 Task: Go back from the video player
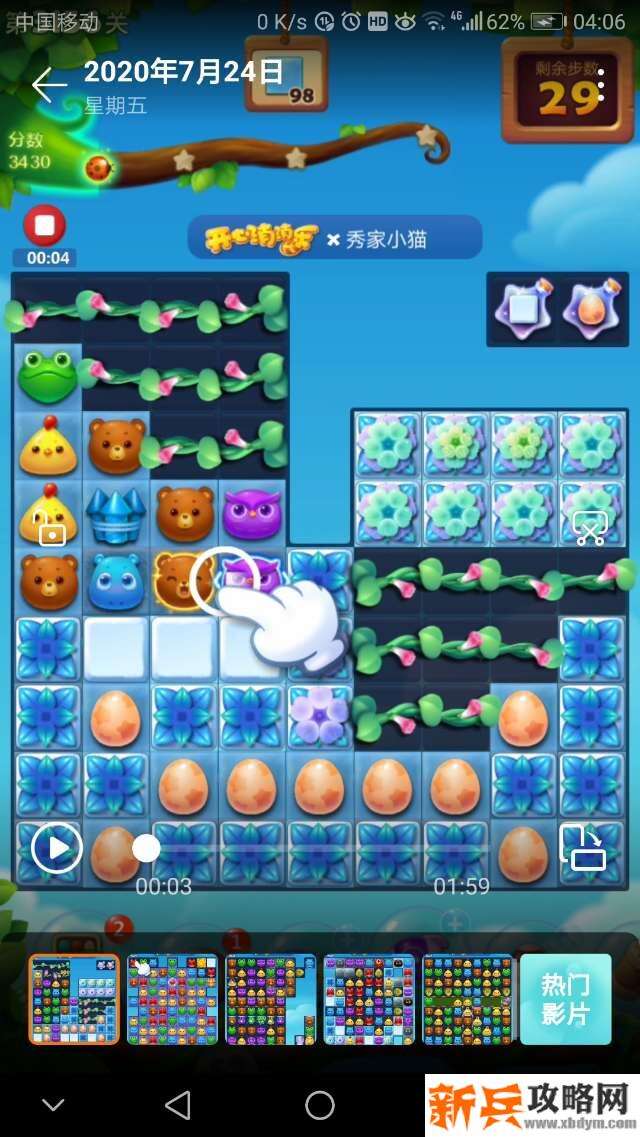(x=48, y=86)
